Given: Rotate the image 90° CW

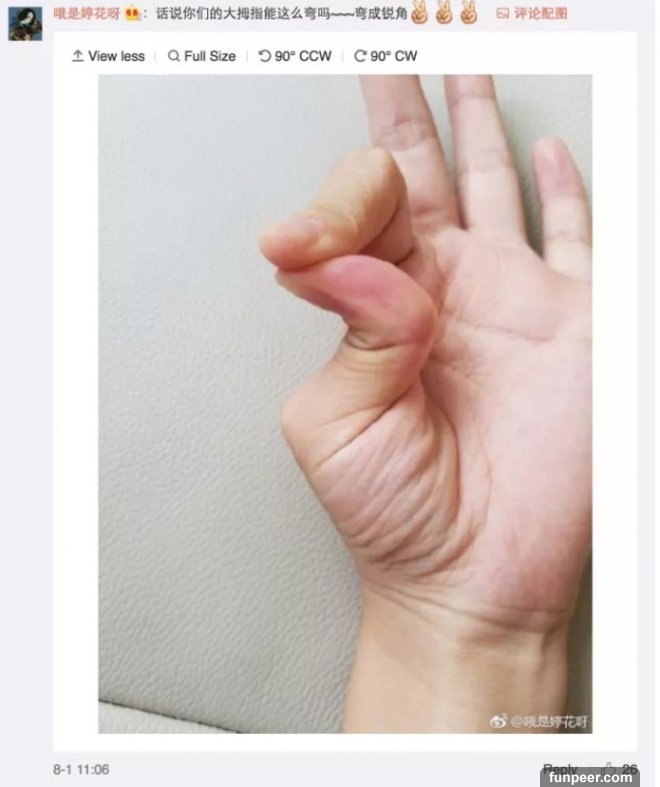Looking at the screenshot, I should point(385,56).
